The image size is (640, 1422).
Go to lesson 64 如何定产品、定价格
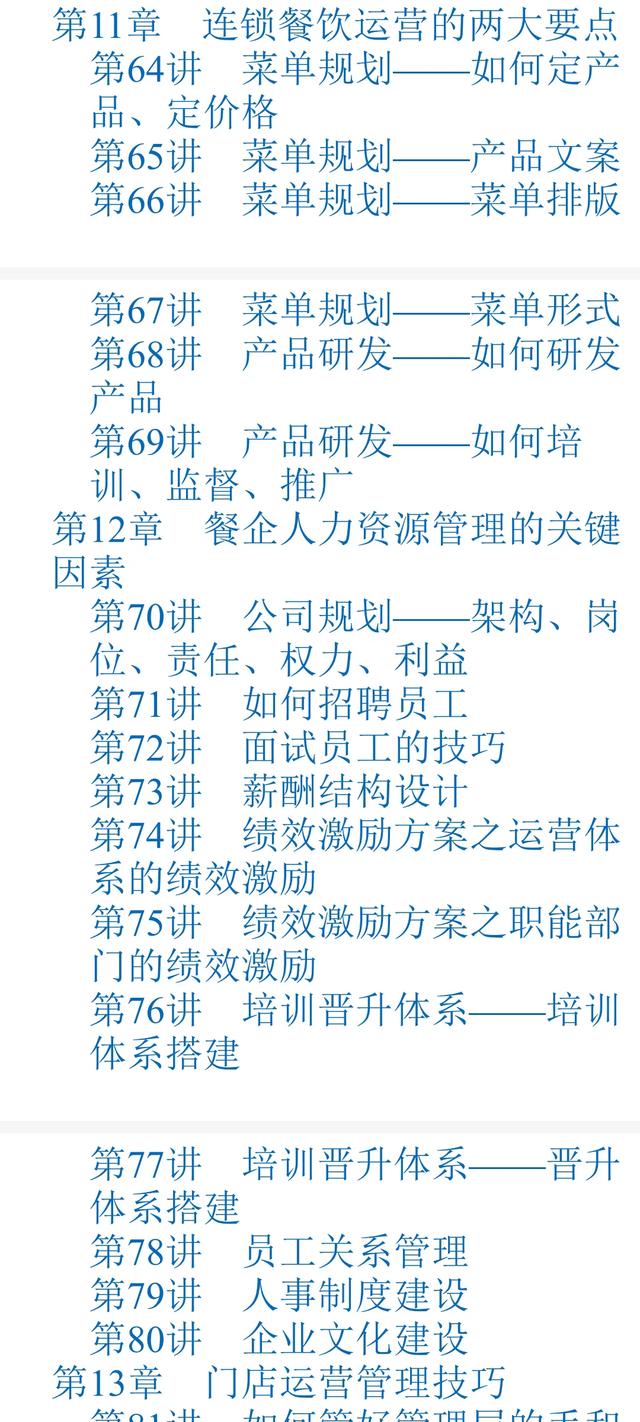pyautogui.click(x=355, y=91)
